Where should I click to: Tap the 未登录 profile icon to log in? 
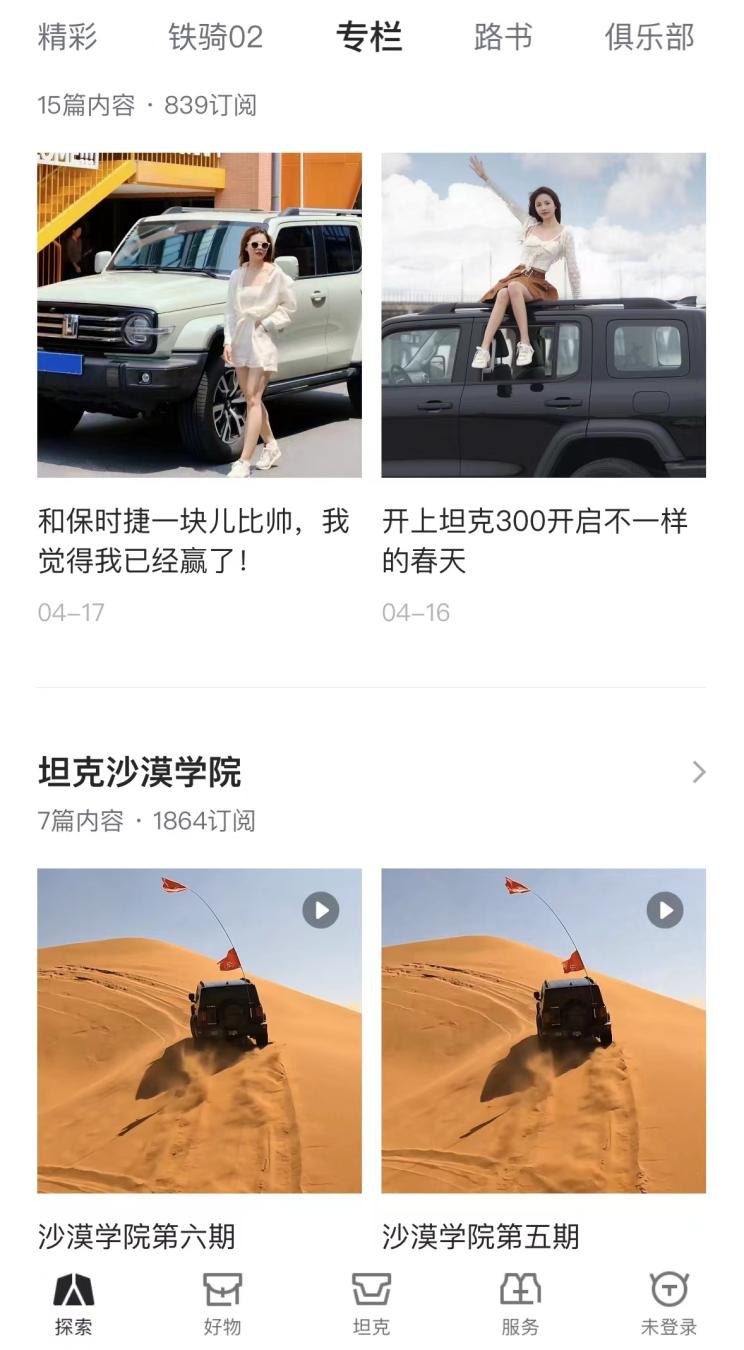(670, 1303)
